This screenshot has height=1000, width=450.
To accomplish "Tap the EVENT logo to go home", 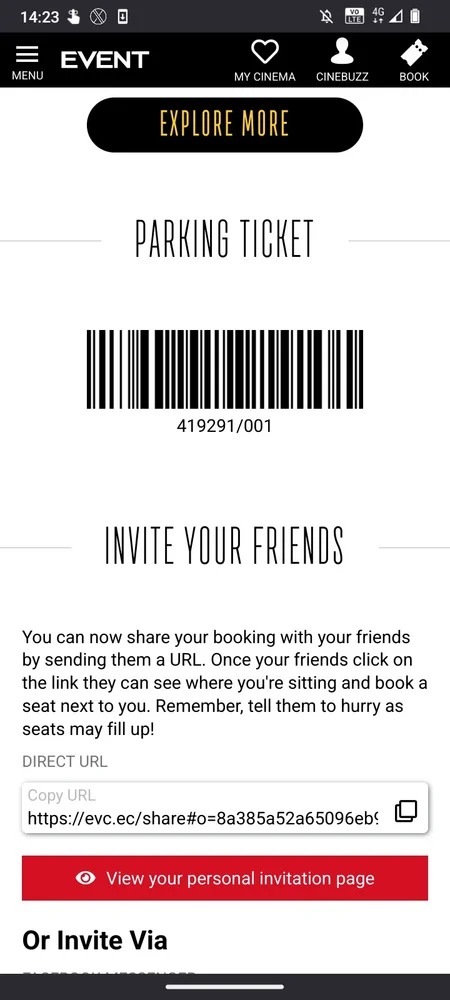I will (x=105, y=60).
